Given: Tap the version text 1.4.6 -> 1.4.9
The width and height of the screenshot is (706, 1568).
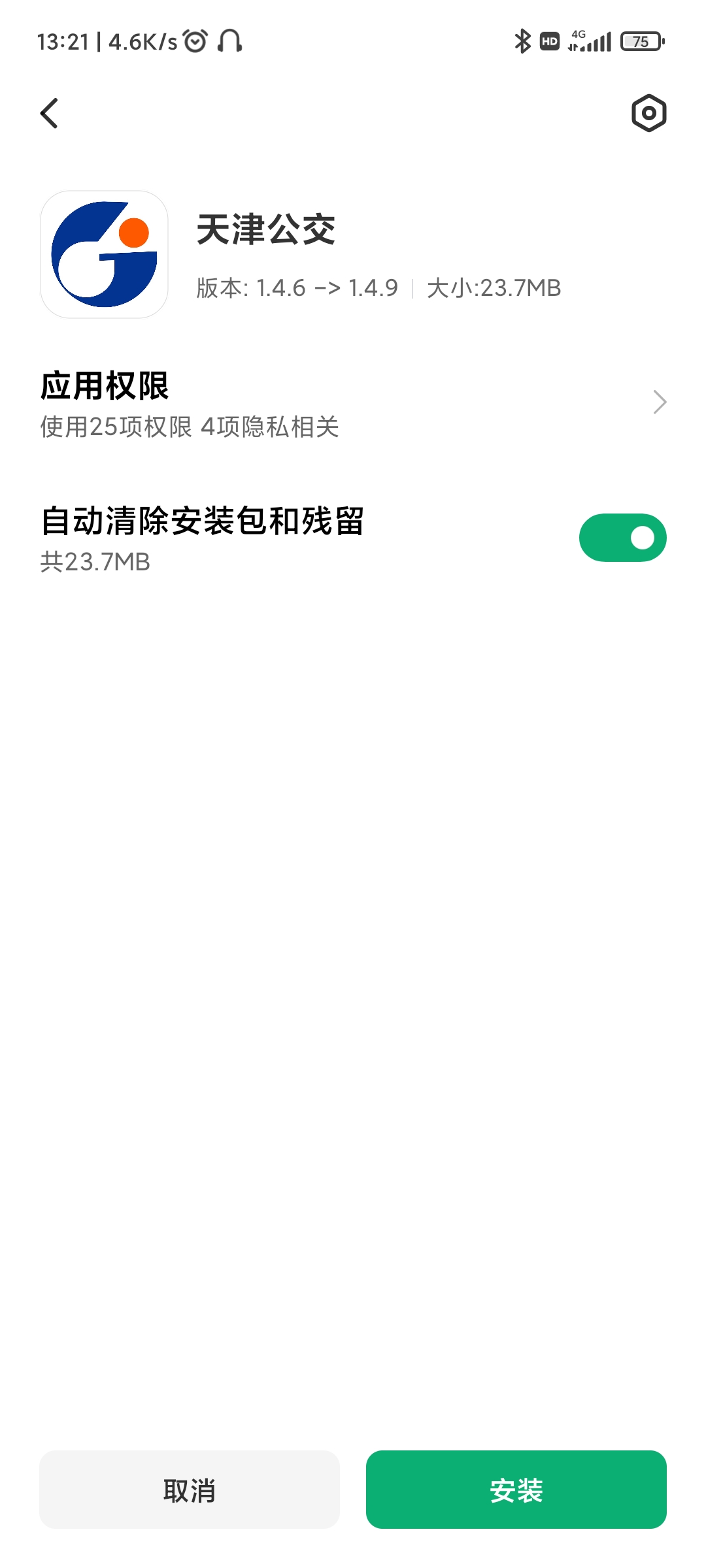Looking at the screenshot, I should (294, 287).
